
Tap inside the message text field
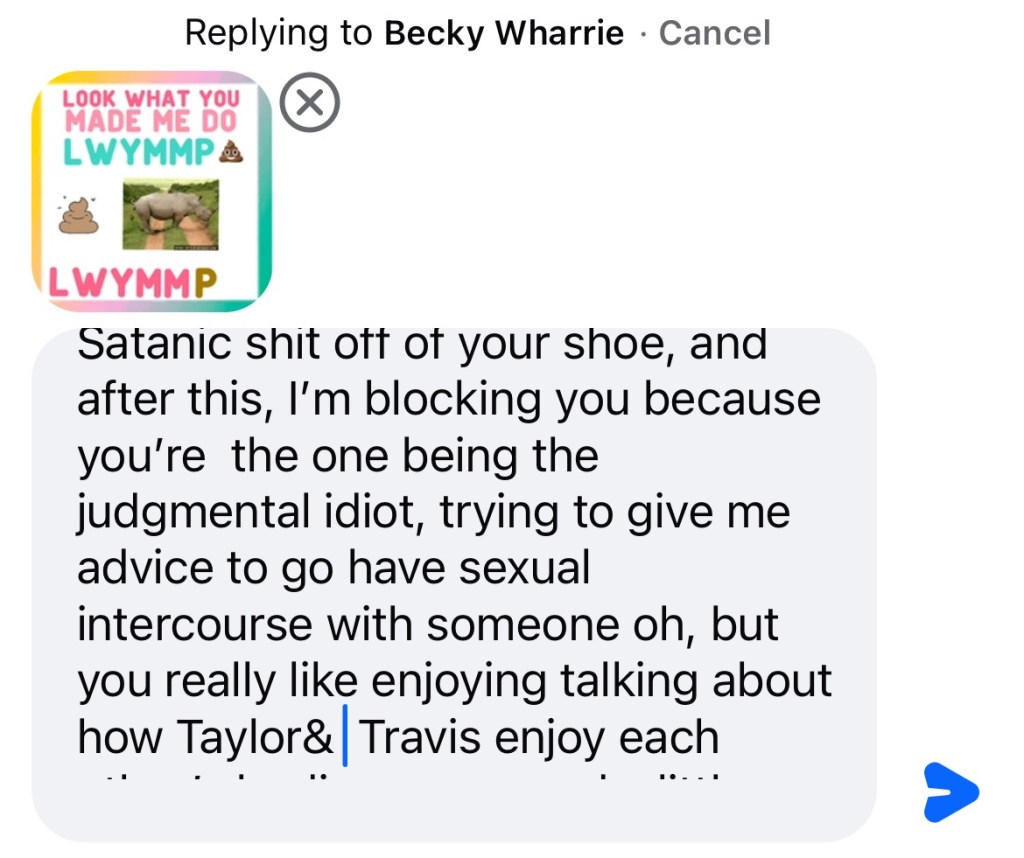(x=453, y=570)
